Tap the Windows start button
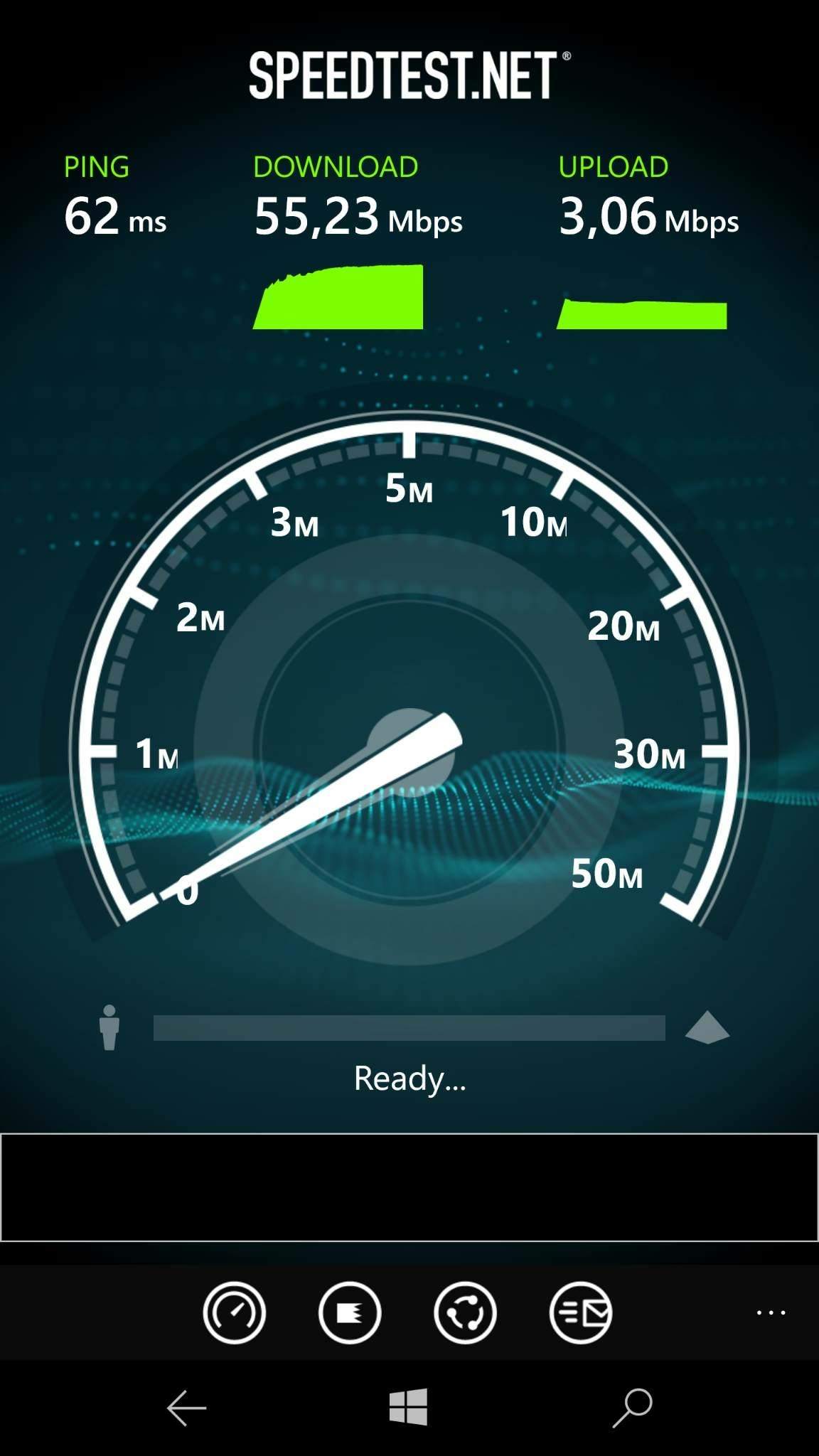The height and width of the screenshot is (1456, 819). pos(409,1407)
